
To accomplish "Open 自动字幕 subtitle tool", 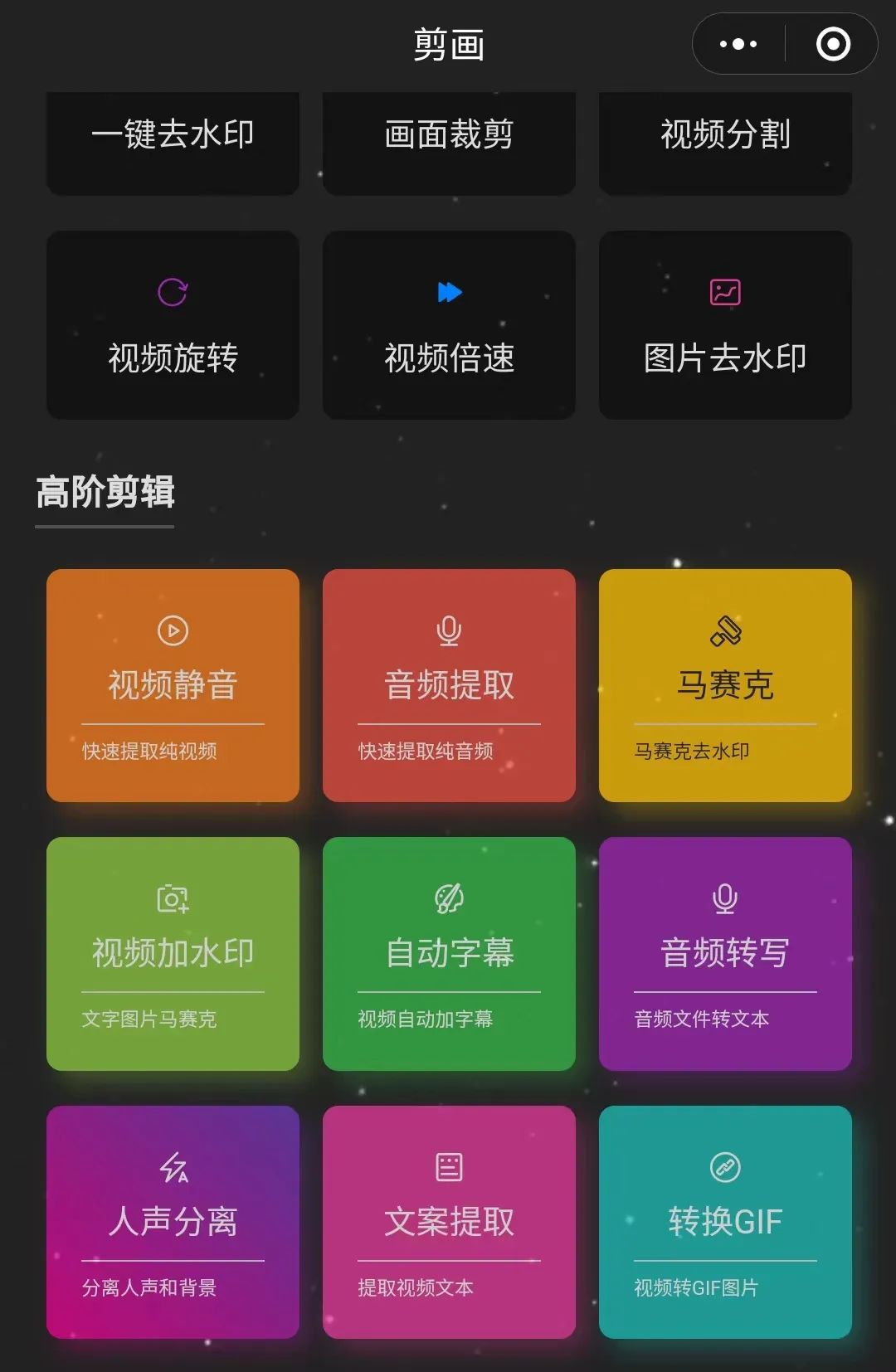I will (x=449, y=953).
